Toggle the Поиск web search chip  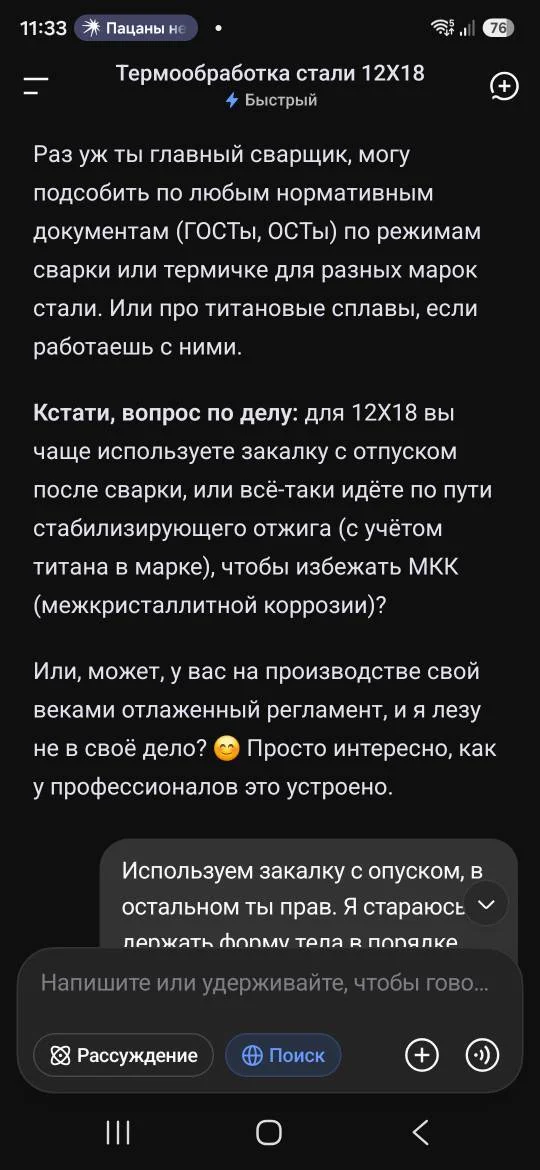[x=283, y=1055]
